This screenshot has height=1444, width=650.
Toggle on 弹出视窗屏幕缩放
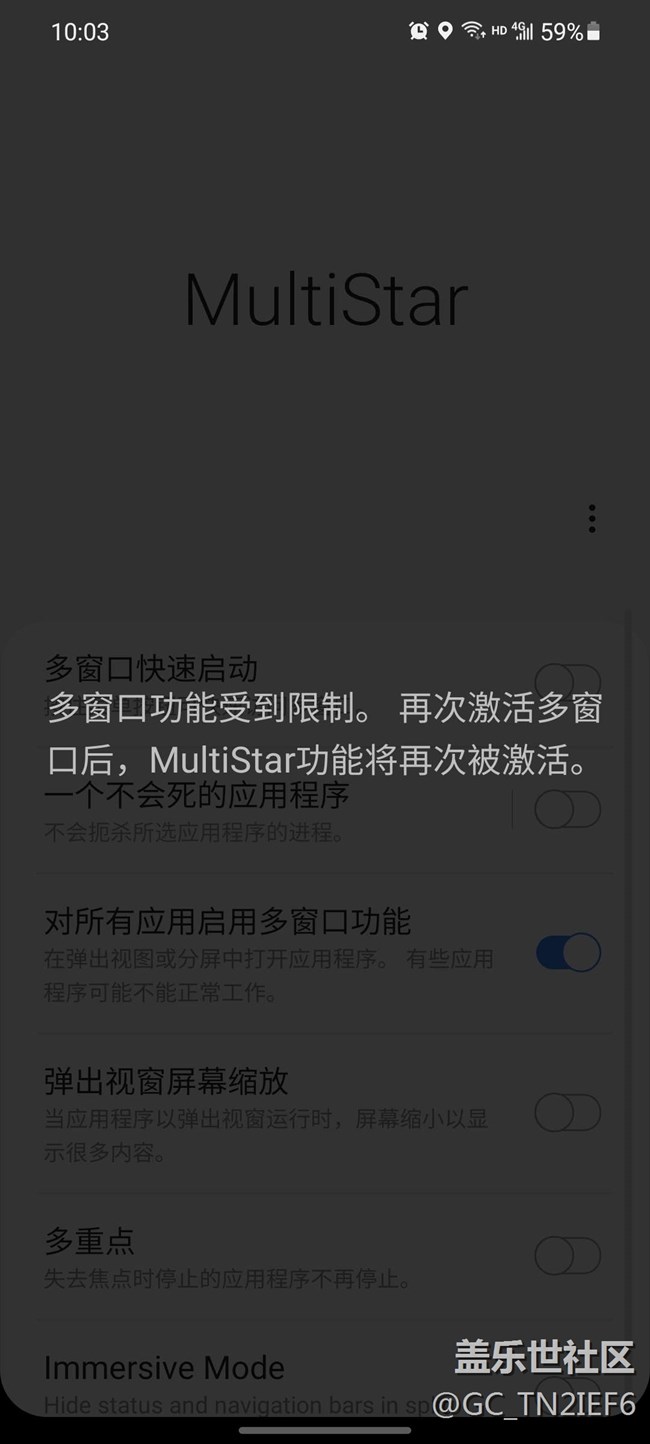[567, 1112]
